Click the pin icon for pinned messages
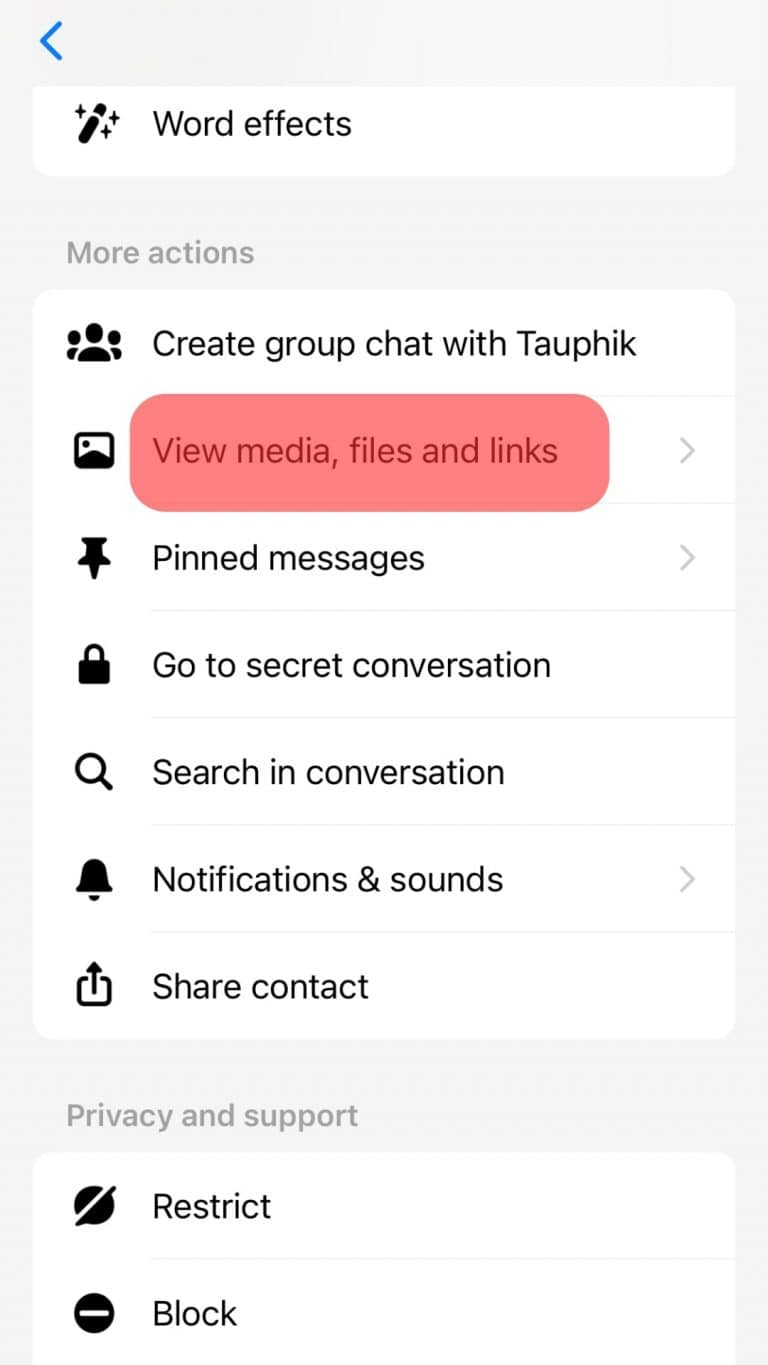The height and width of the screenshot is (1365, 768). 95,558
